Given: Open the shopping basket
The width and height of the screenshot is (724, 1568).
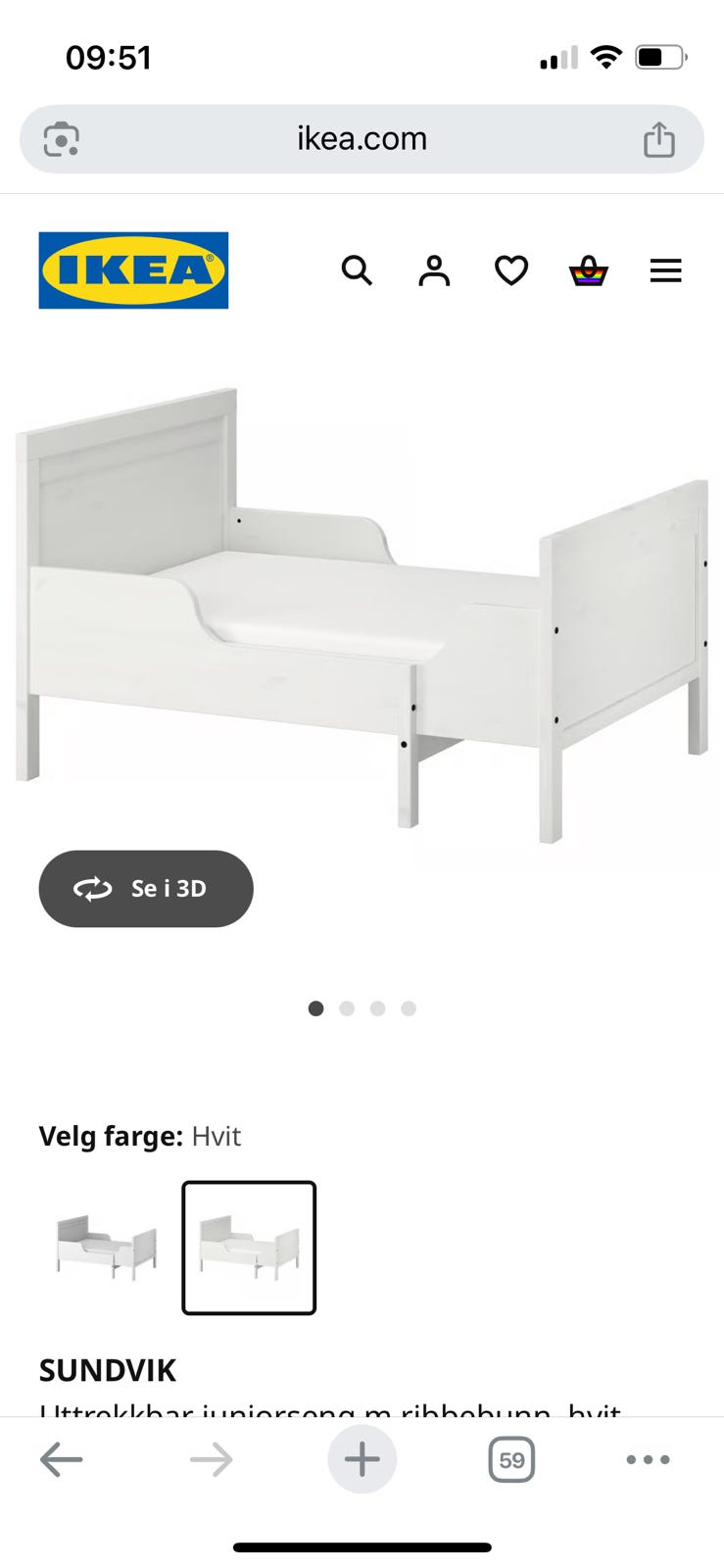Looking at the screenshot, I should (x=589, y=270).
